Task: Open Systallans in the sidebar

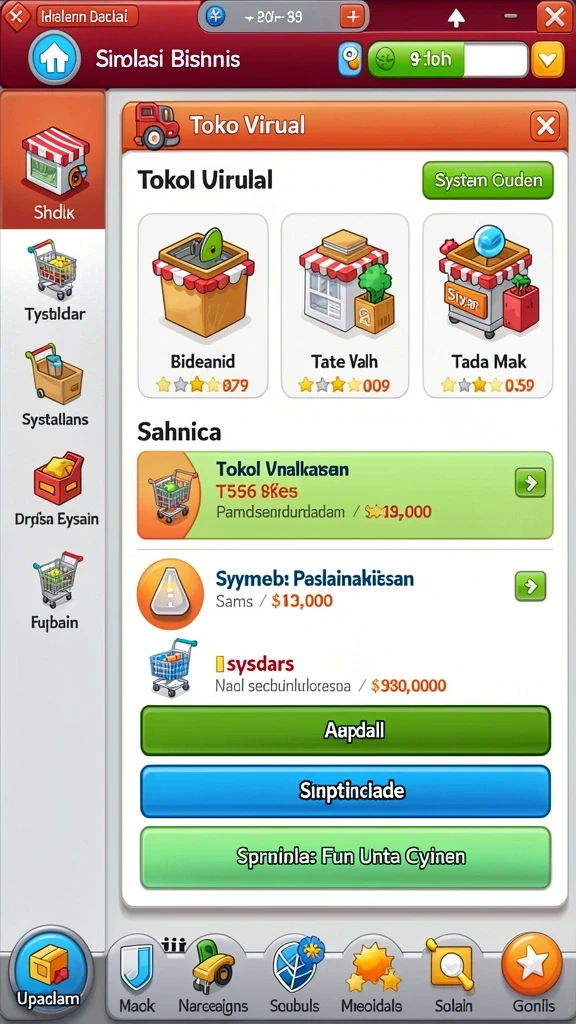Action: pyautogui.click(x=55, y=385)
